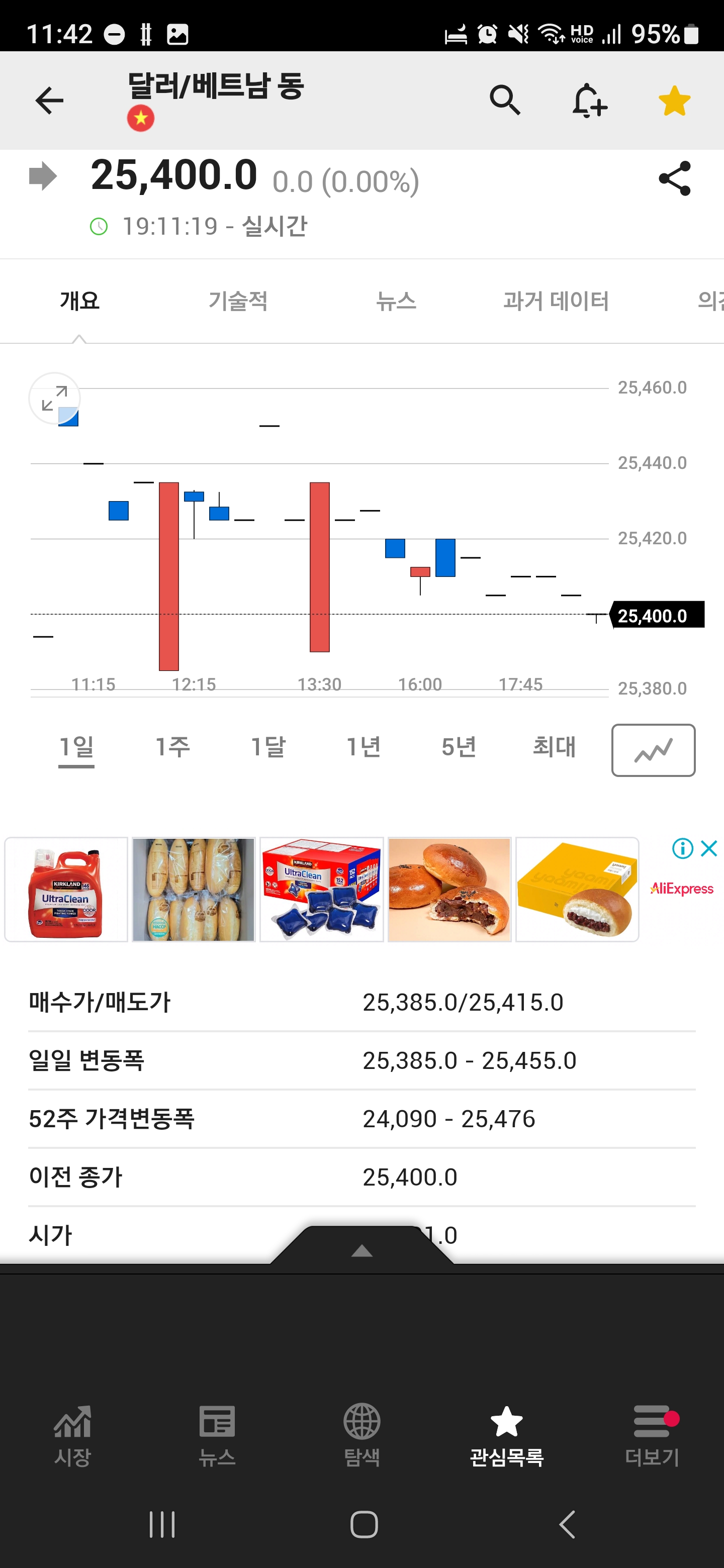Open the 뉴스 top tab
Viewport: 724px width, 1568px height.
point(396,301)
